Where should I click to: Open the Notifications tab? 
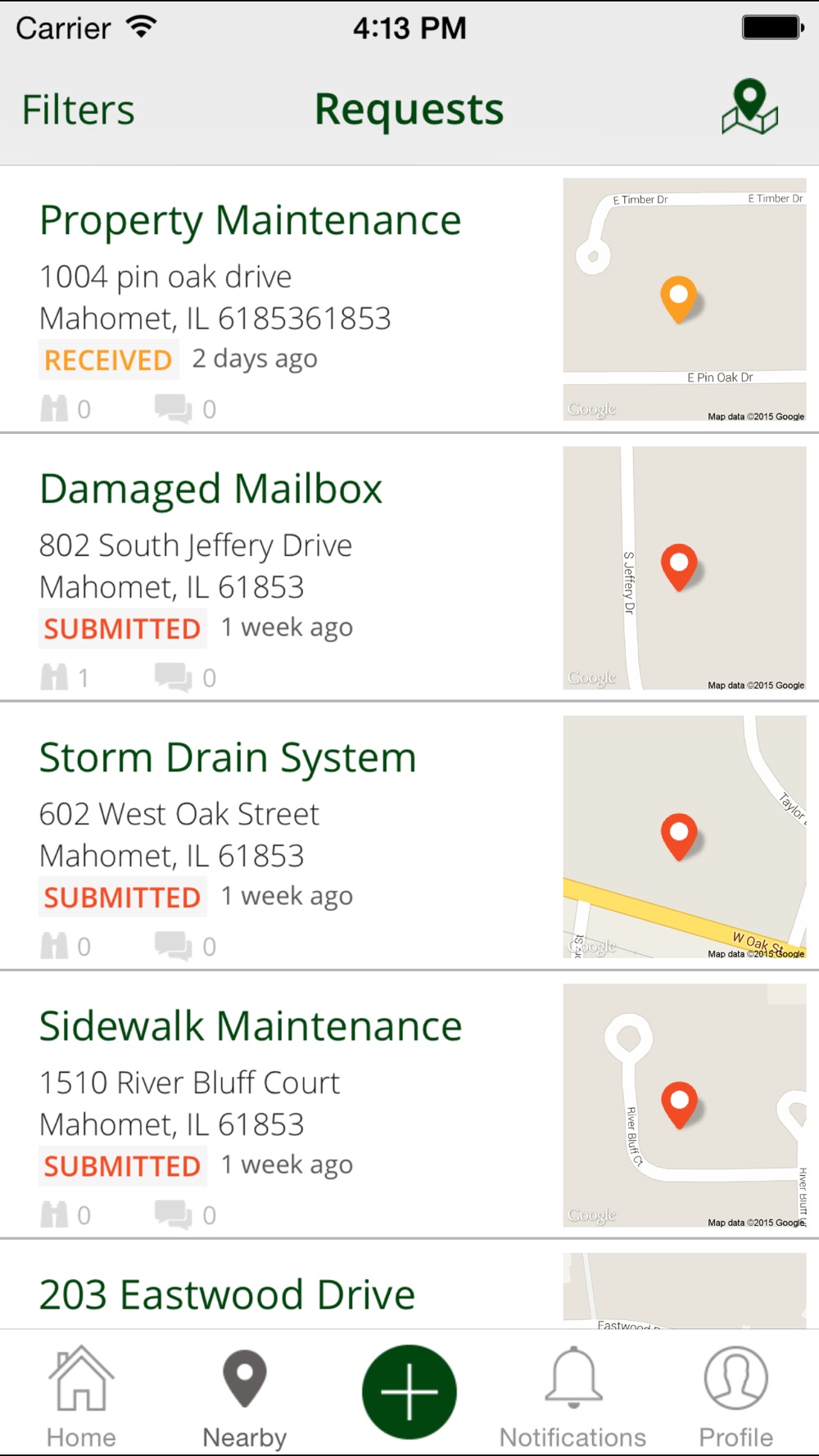573,1397
